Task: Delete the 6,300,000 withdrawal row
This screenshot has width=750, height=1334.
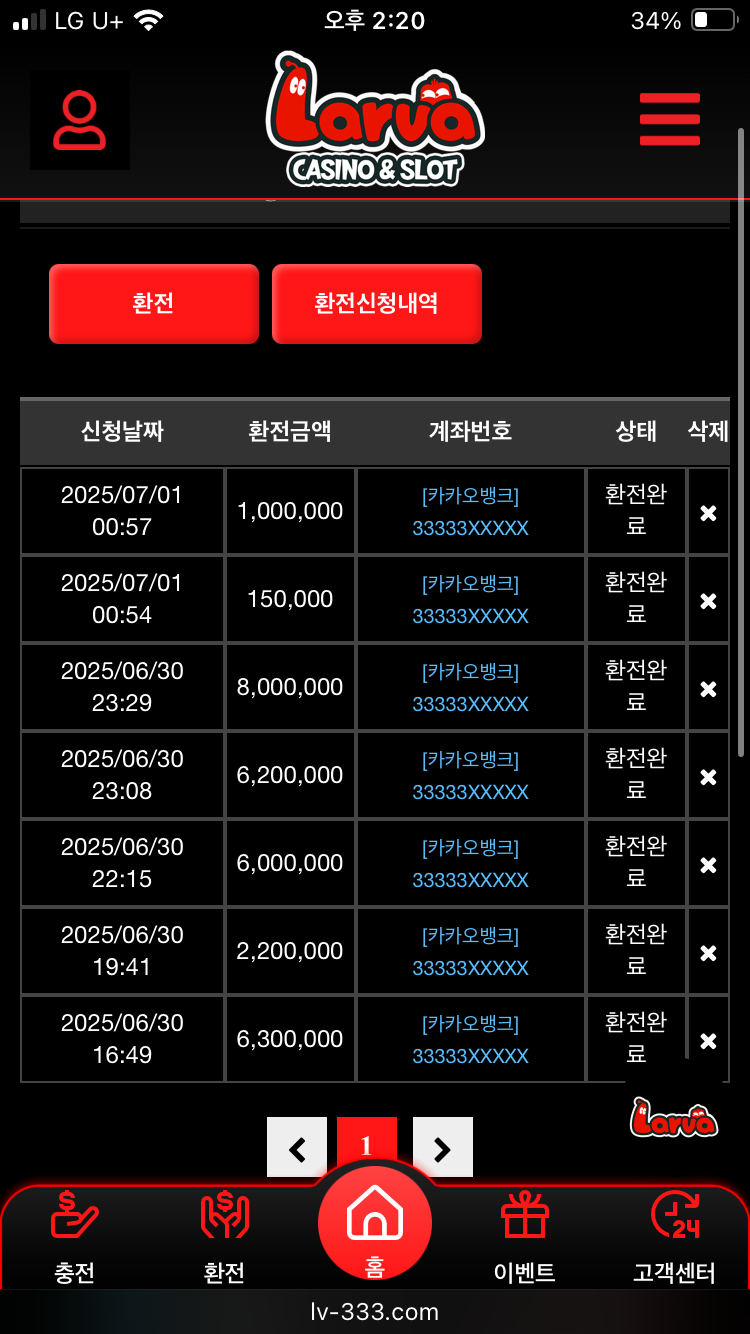Action: tap(708, 1041)
